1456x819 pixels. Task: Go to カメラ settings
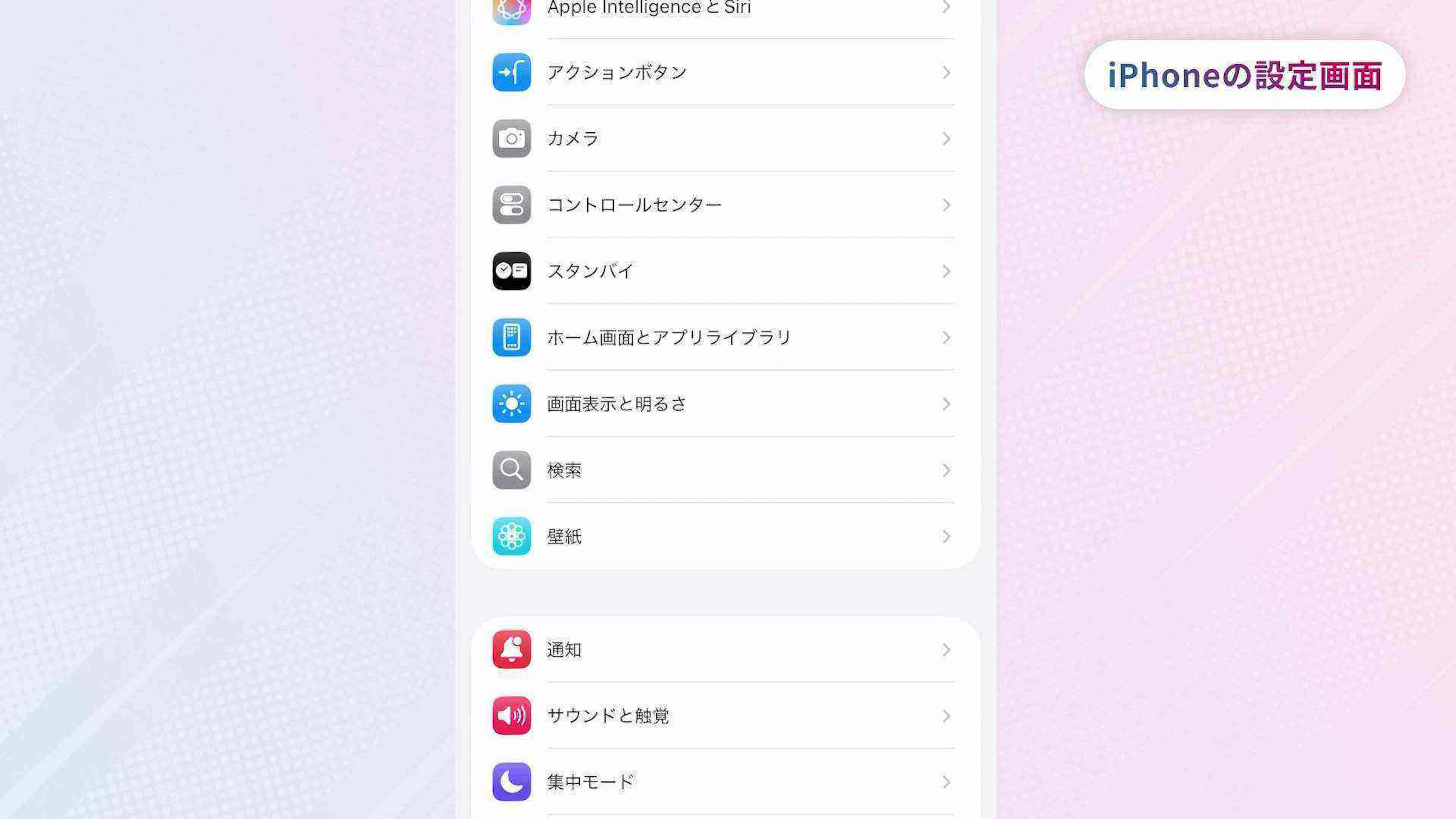pyautogui.click(x=573, y=138)
